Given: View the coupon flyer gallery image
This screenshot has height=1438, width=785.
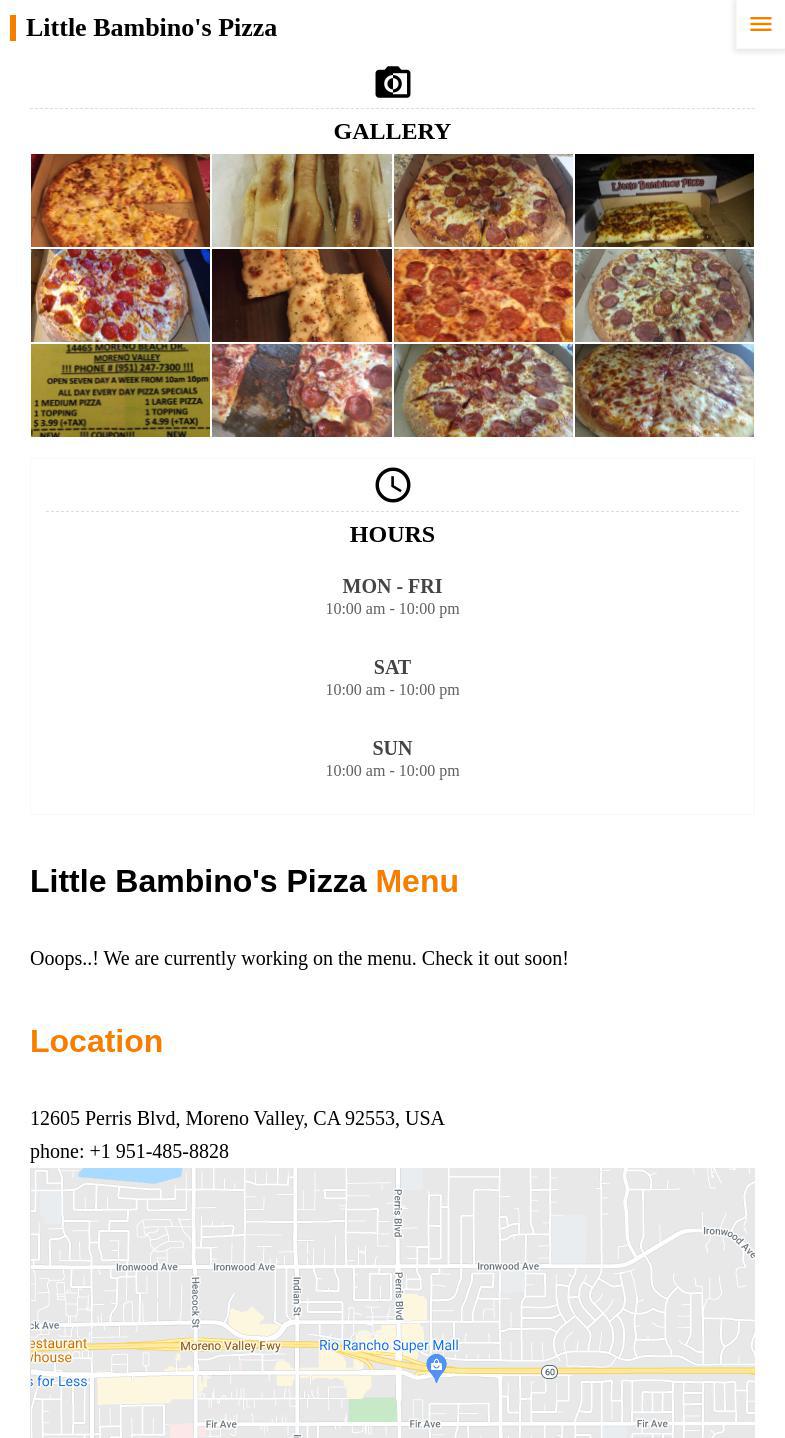Looking at the screenshot, I should [x=120, y=390].
